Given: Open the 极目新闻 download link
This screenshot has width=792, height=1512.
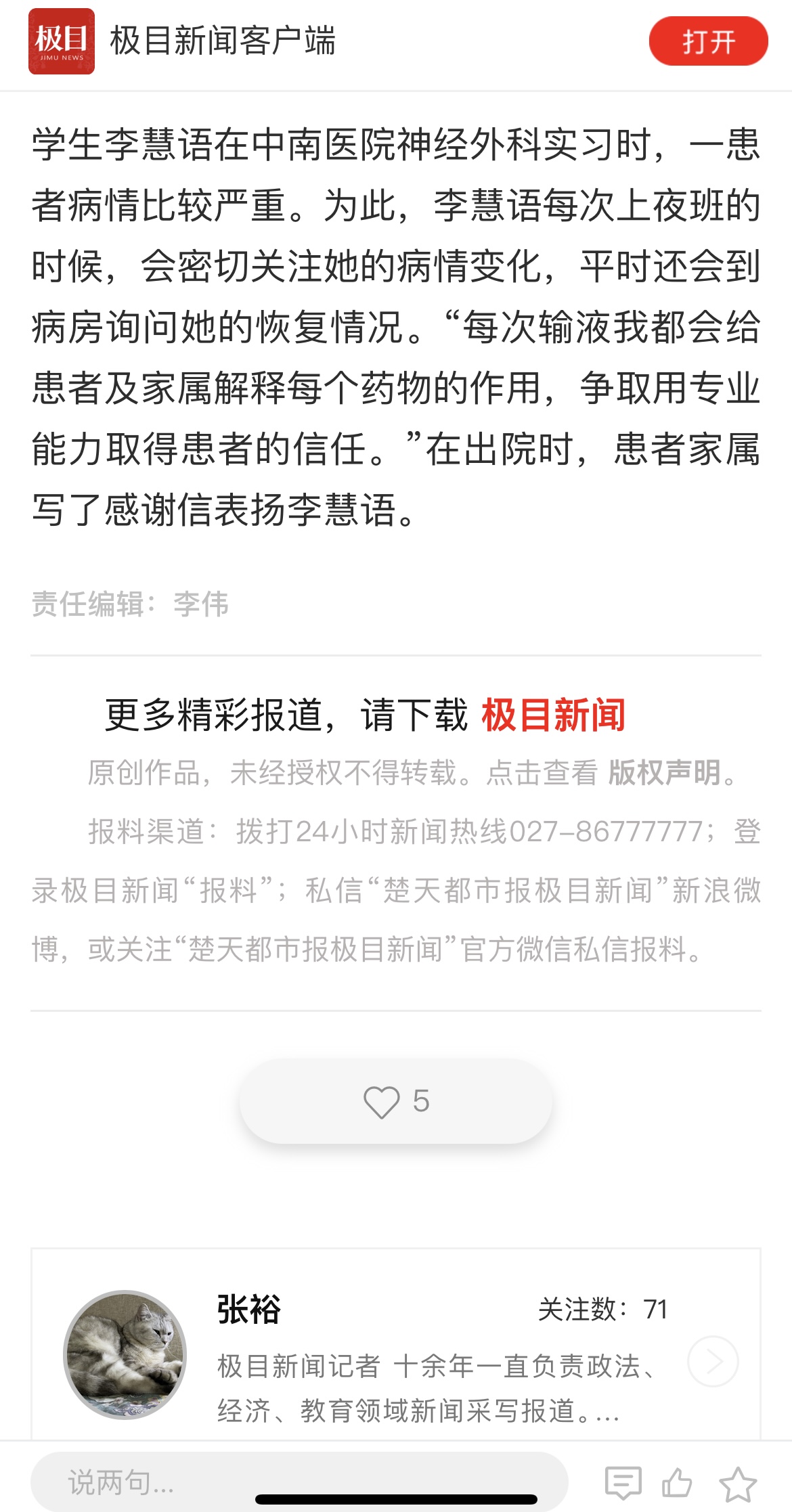Looking at the screenshot, I should (553, 715).
